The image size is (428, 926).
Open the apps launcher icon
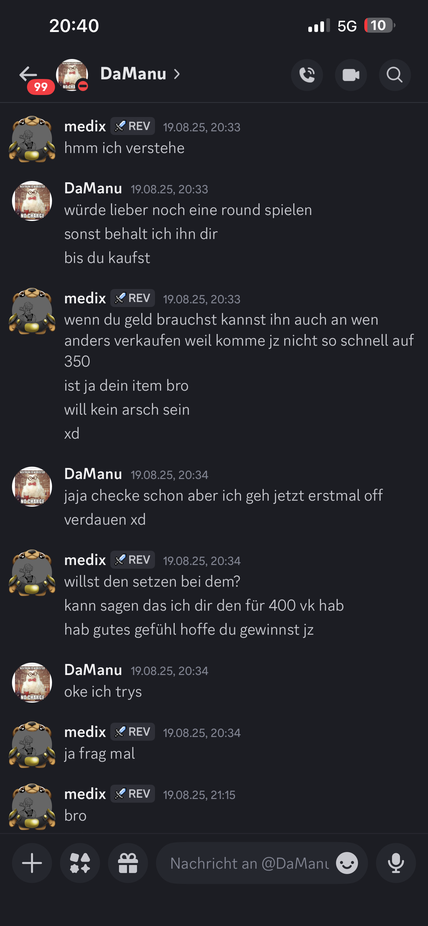pyautogui.click(x=80, y=863)
